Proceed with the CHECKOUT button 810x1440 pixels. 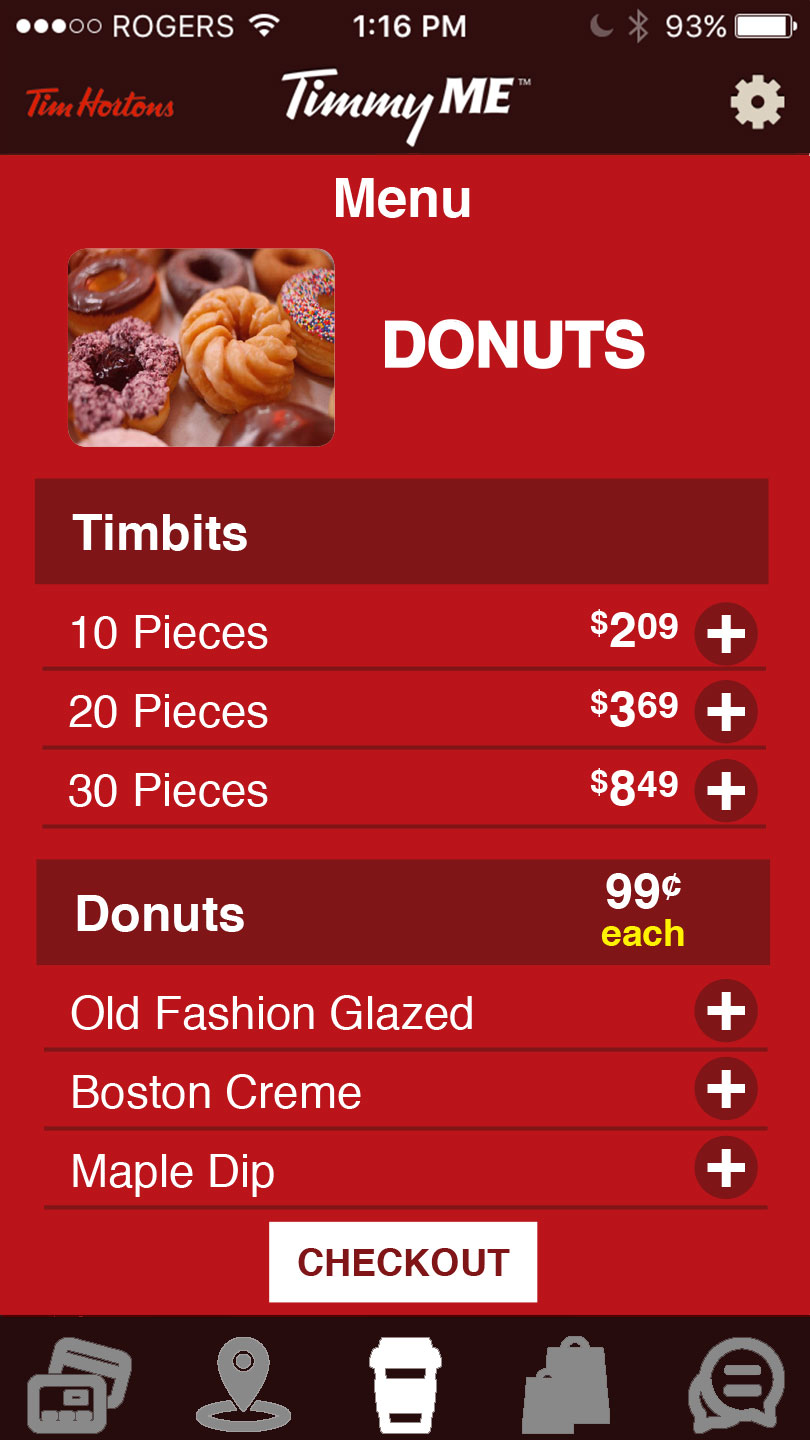pos(403,1262)
